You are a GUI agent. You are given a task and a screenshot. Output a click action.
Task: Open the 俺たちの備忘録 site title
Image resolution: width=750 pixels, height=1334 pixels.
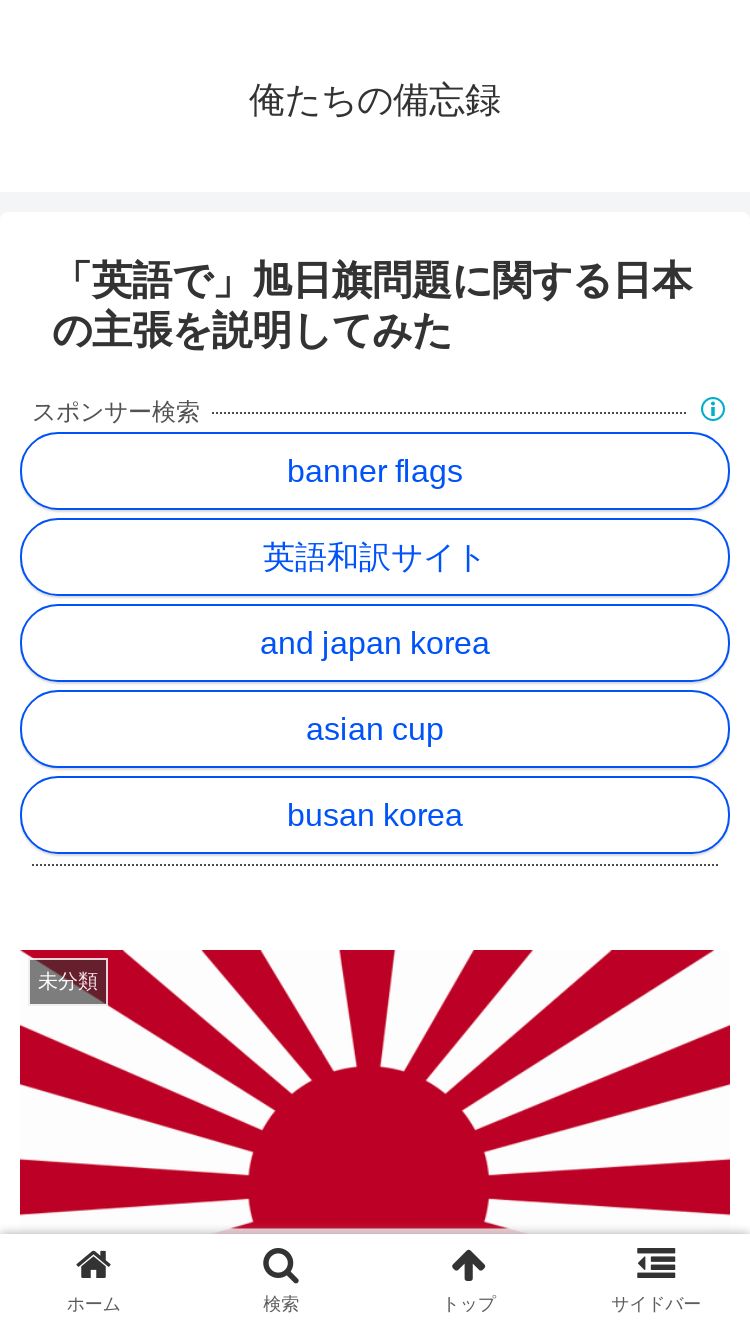[375, 100]
